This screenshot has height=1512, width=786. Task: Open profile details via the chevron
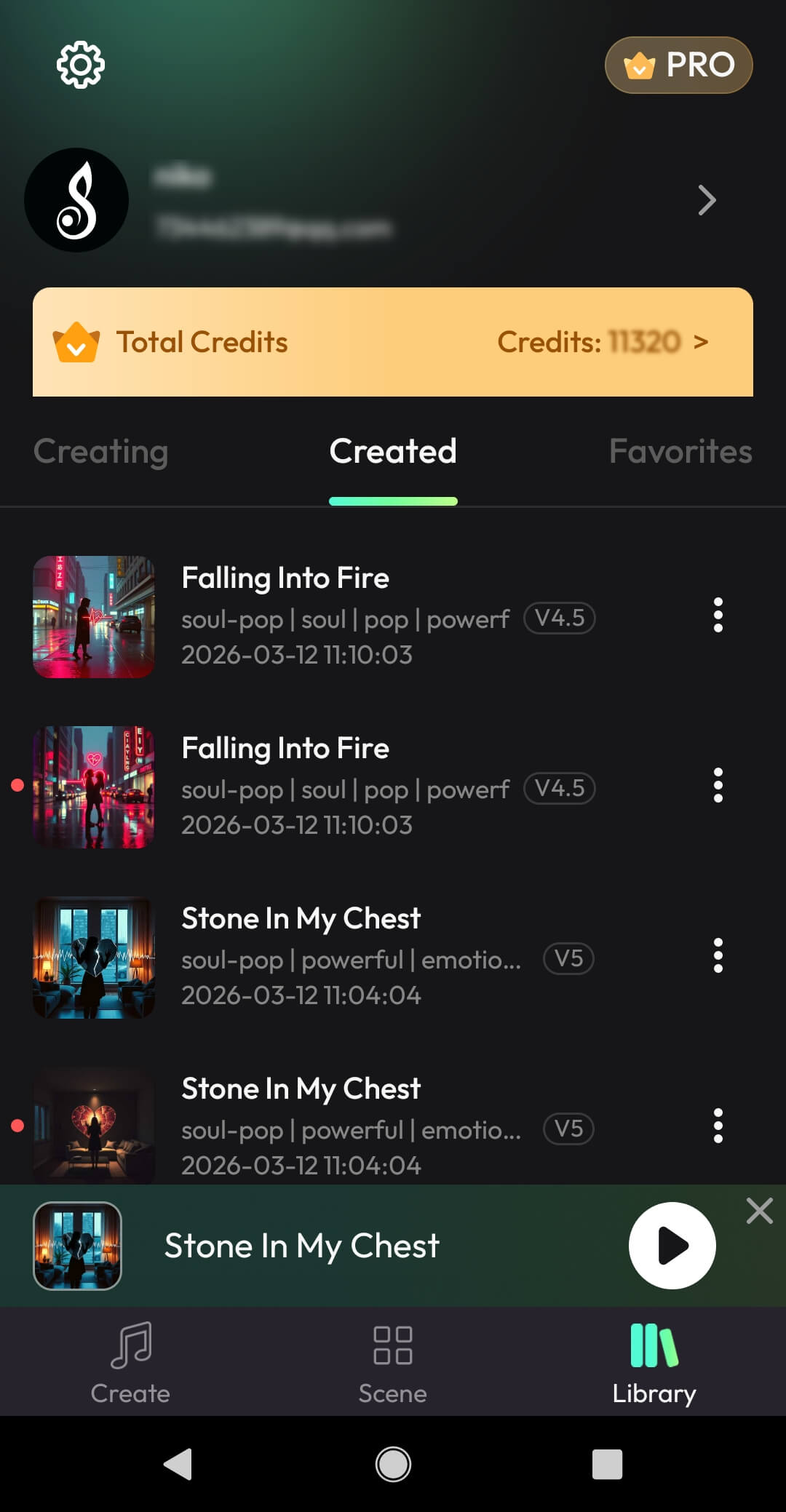coord(707,200)
